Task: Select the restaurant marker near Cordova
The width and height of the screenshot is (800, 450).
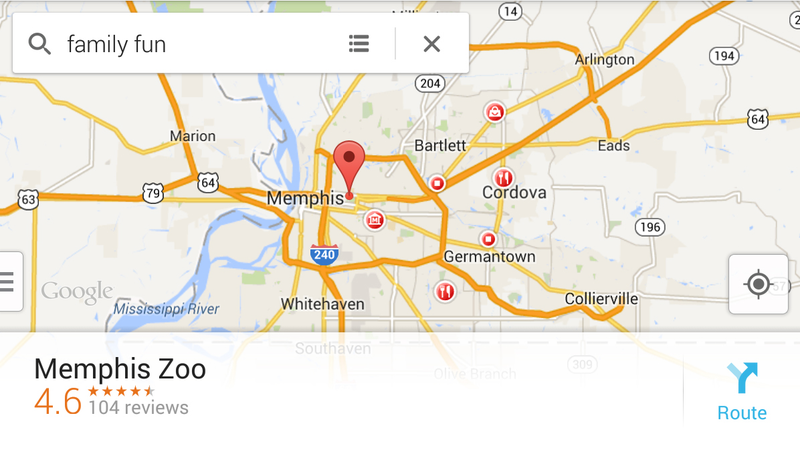Action: click(503, 177)
